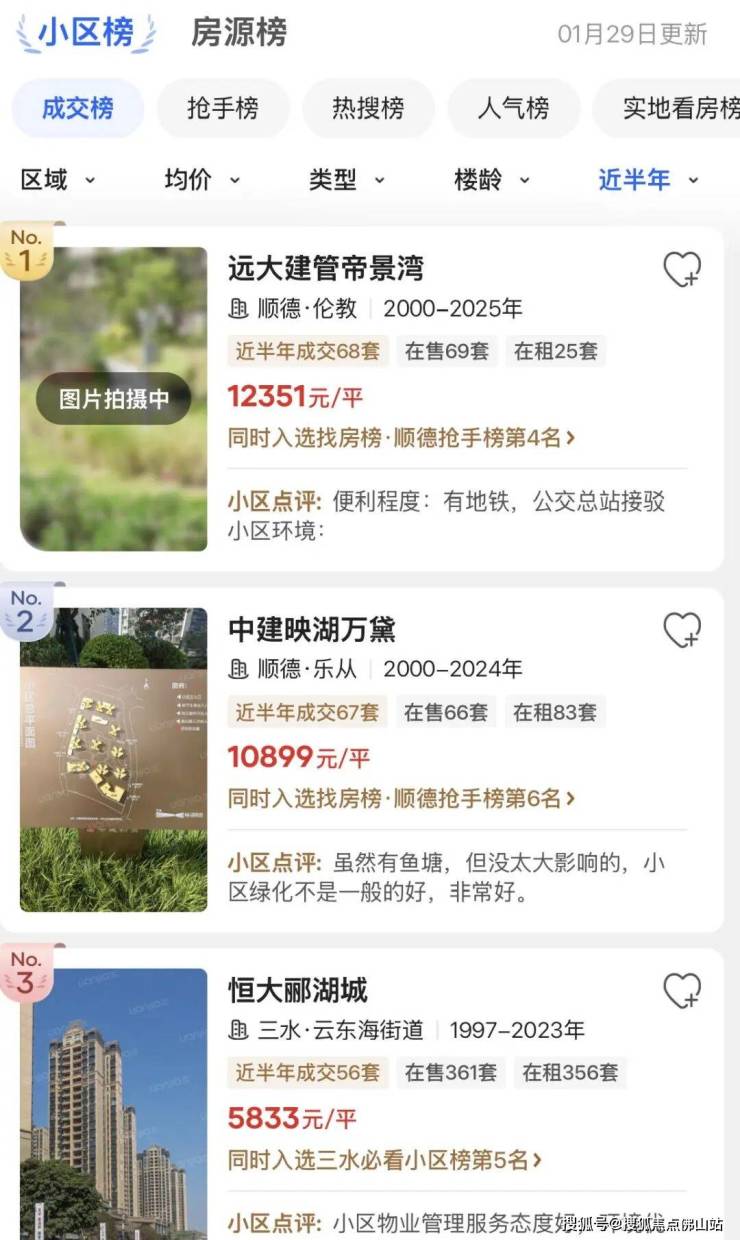Open 顺德抢手榜第4名 ranking link
The image size is (740, 1240).
401,438
